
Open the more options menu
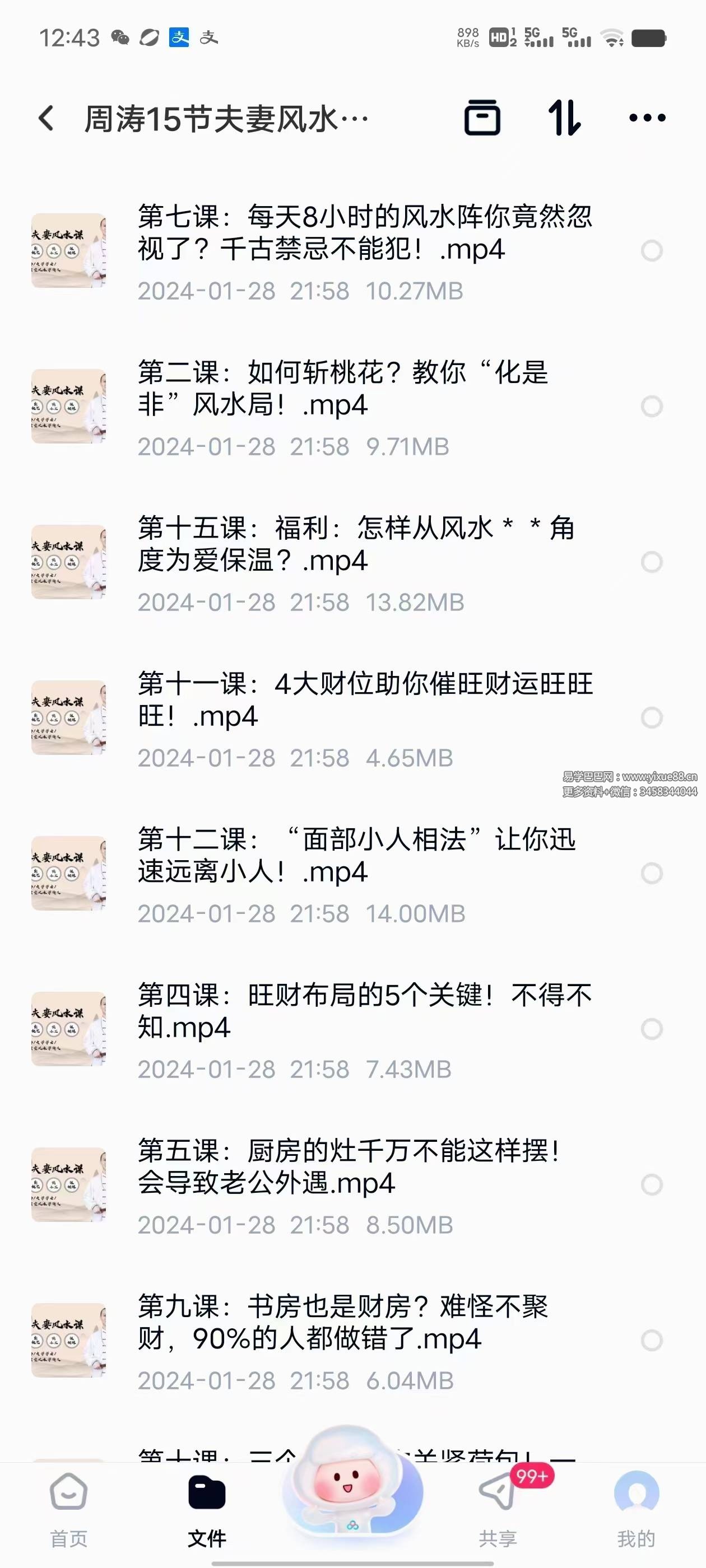648,119
